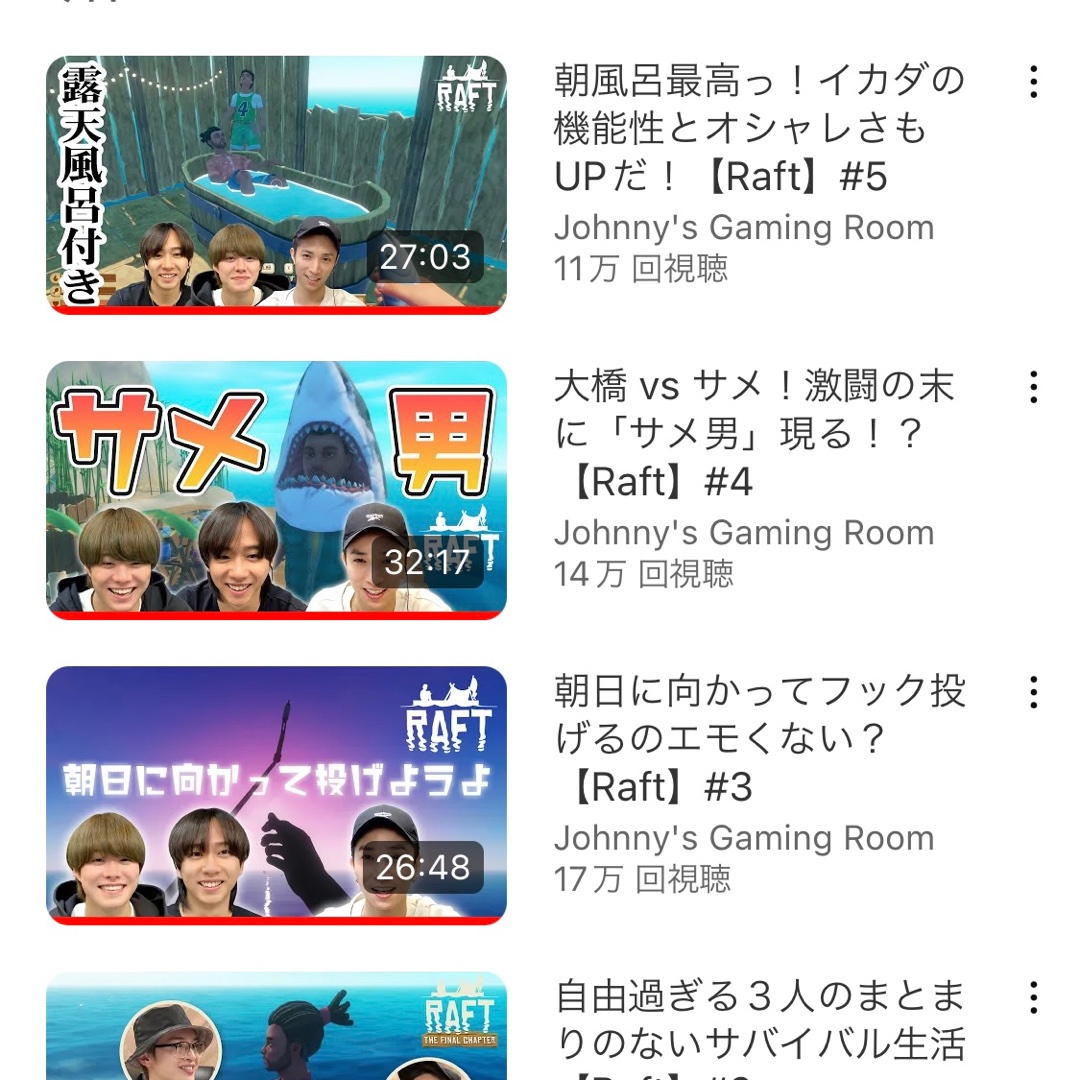
Task: Open video titled 大橋 vs サメ！激闘の末に
Action: (754, 433)
